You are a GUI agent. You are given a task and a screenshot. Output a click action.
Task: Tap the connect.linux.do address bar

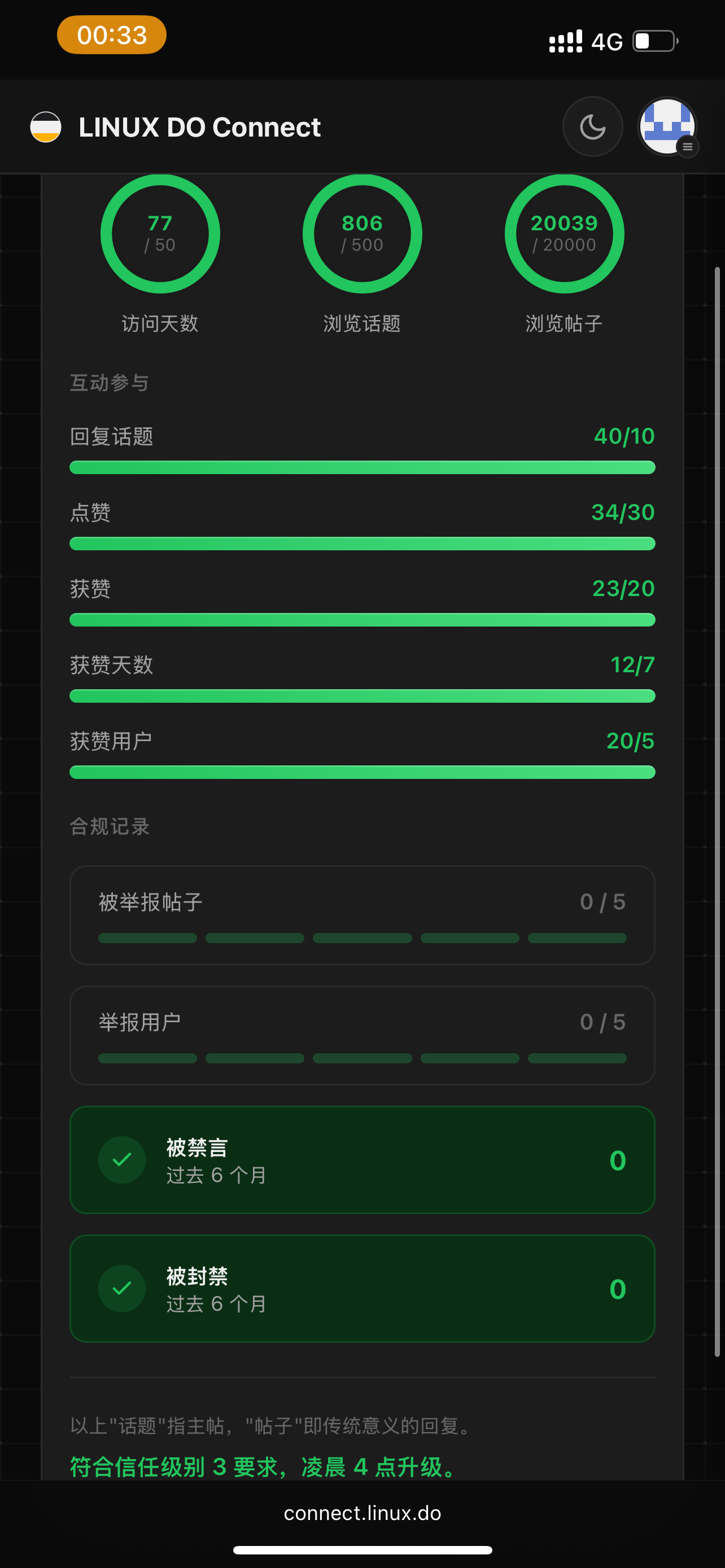pos(362,1513)
